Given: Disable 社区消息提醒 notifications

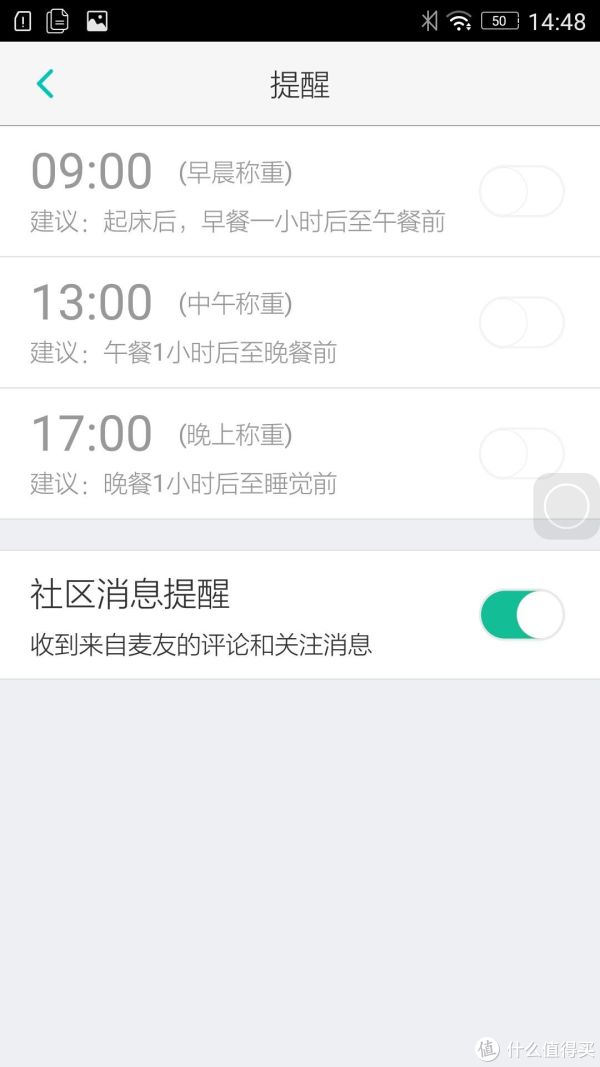Looking at the screenshot, I should click(x=522, y=614).
